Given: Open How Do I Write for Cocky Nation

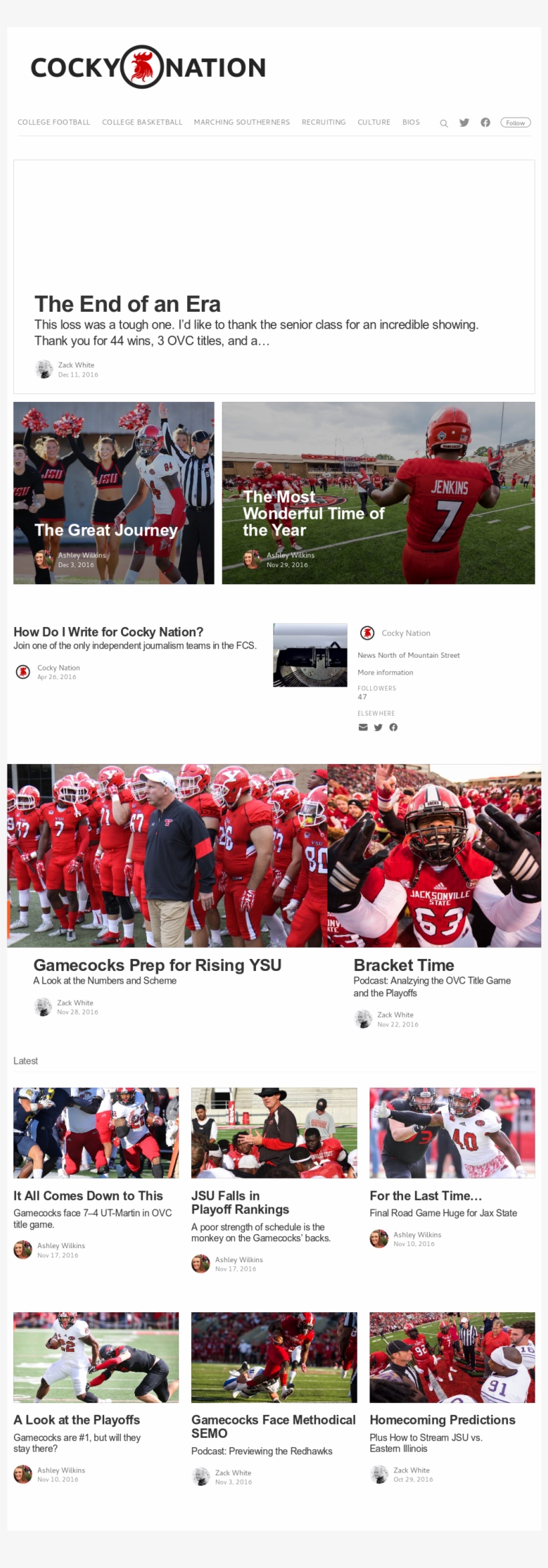Looking at the screenshot, I should point(108,632).
